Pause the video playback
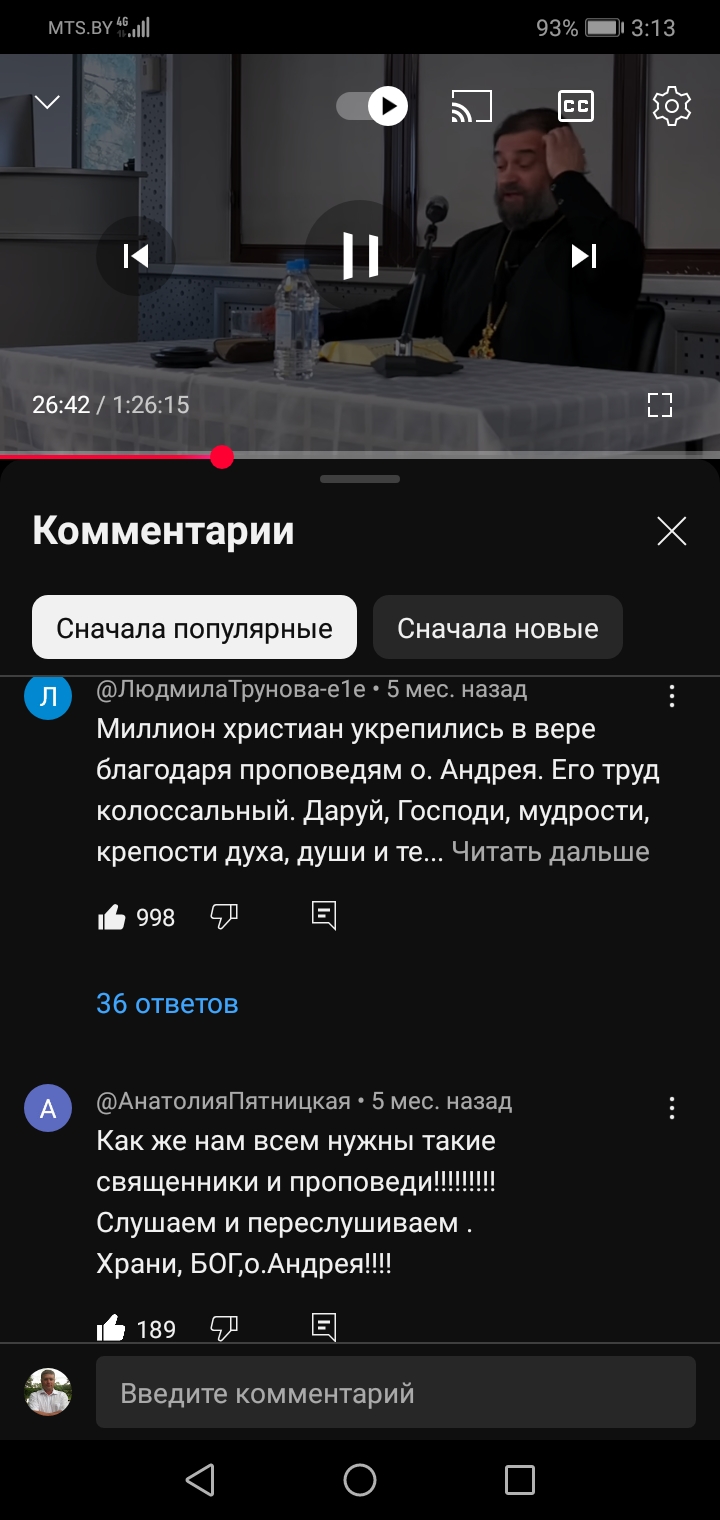 pyautogui.click(x=360, y=255)
